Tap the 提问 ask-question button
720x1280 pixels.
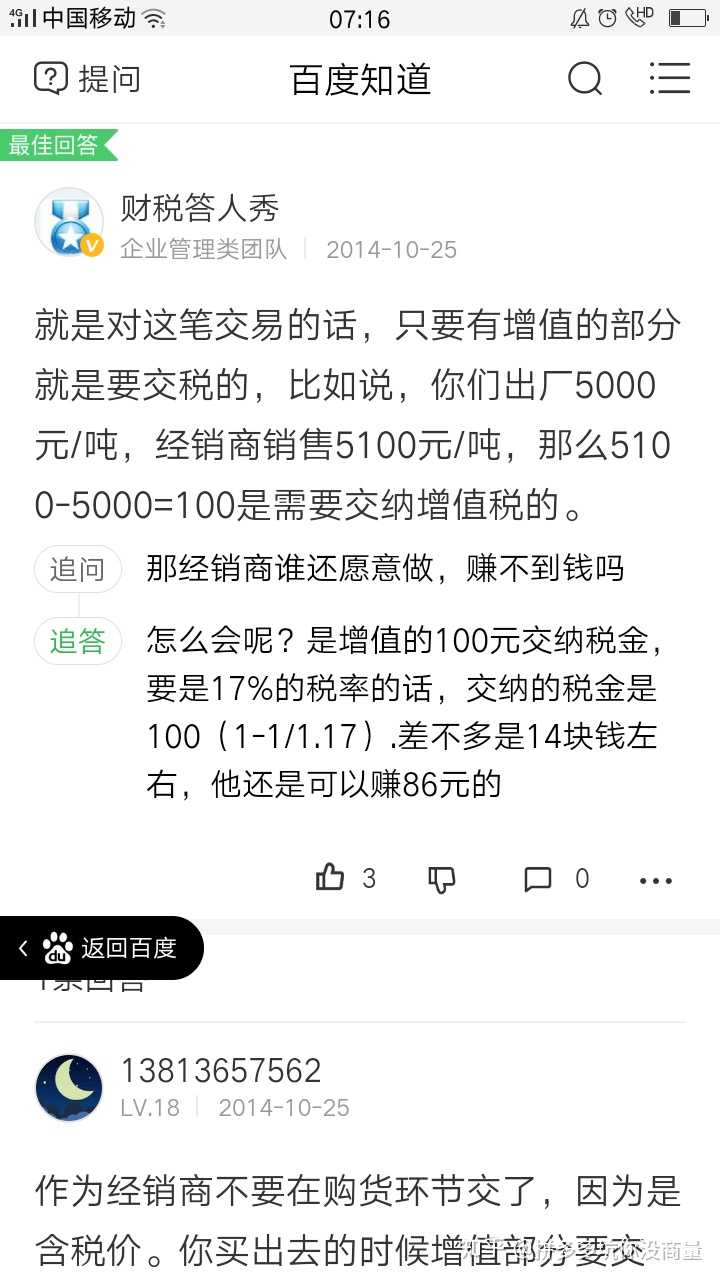87,78
